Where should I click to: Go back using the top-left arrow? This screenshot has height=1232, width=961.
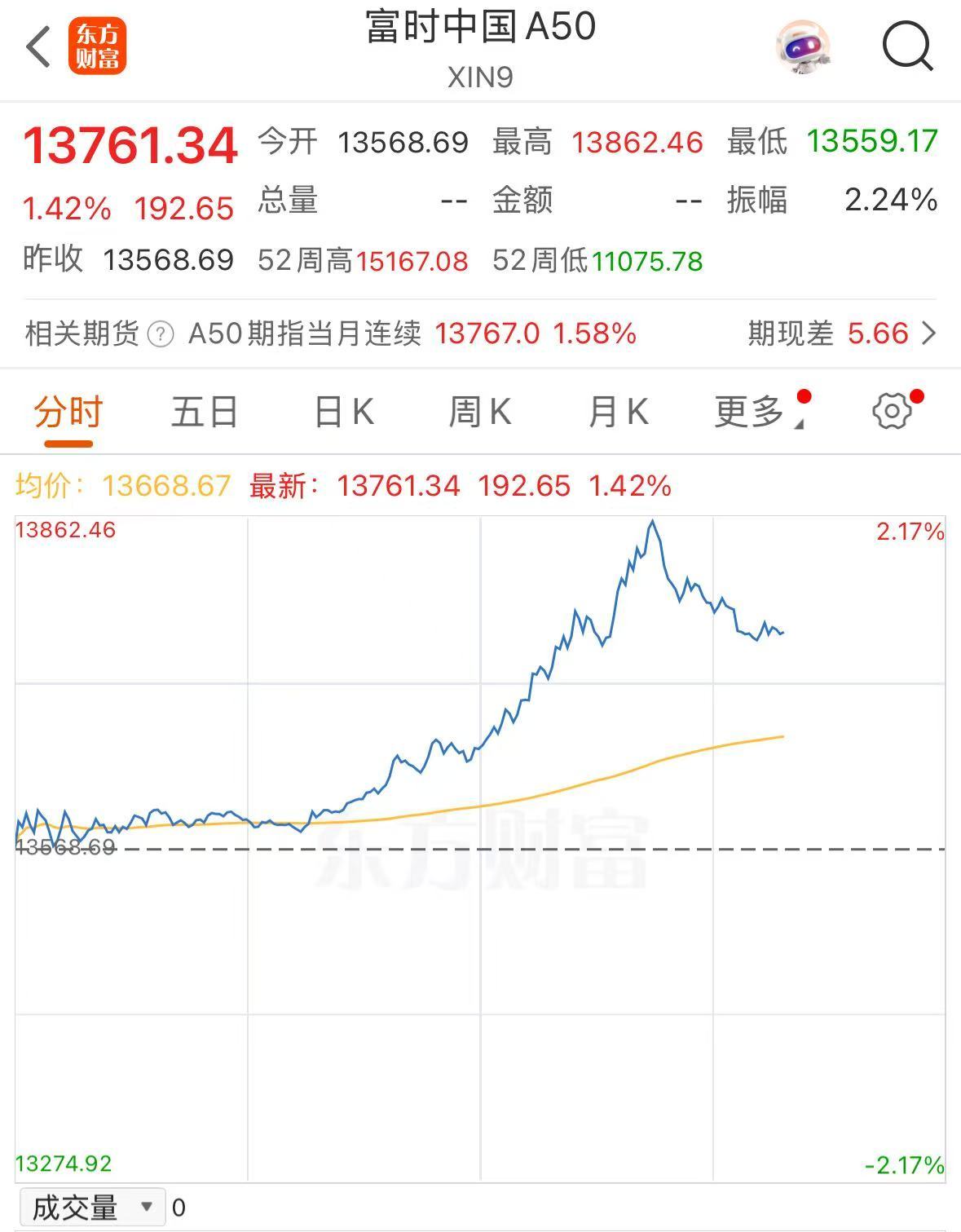[x=38, y=46]
